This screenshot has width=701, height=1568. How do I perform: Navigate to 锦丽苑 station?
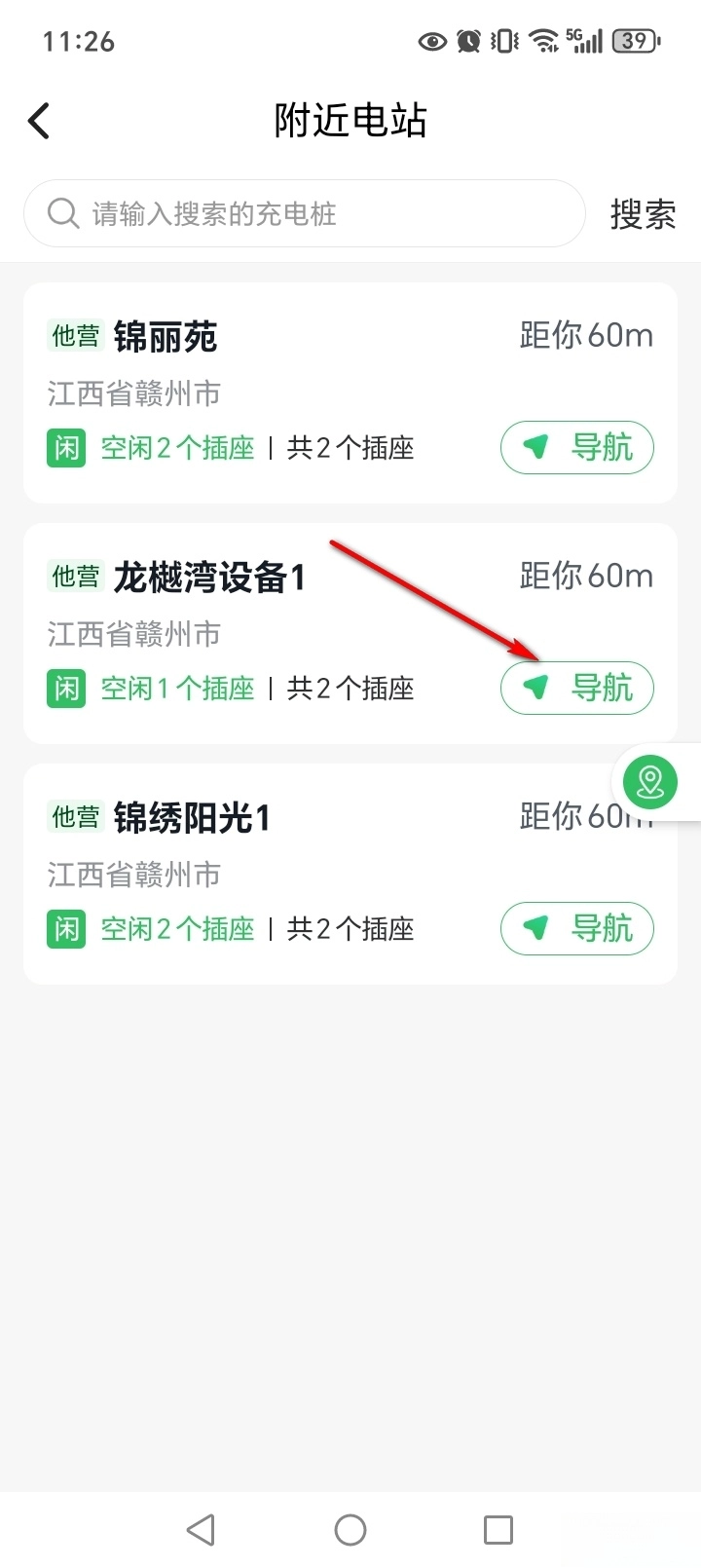click(x=576, y=448)
